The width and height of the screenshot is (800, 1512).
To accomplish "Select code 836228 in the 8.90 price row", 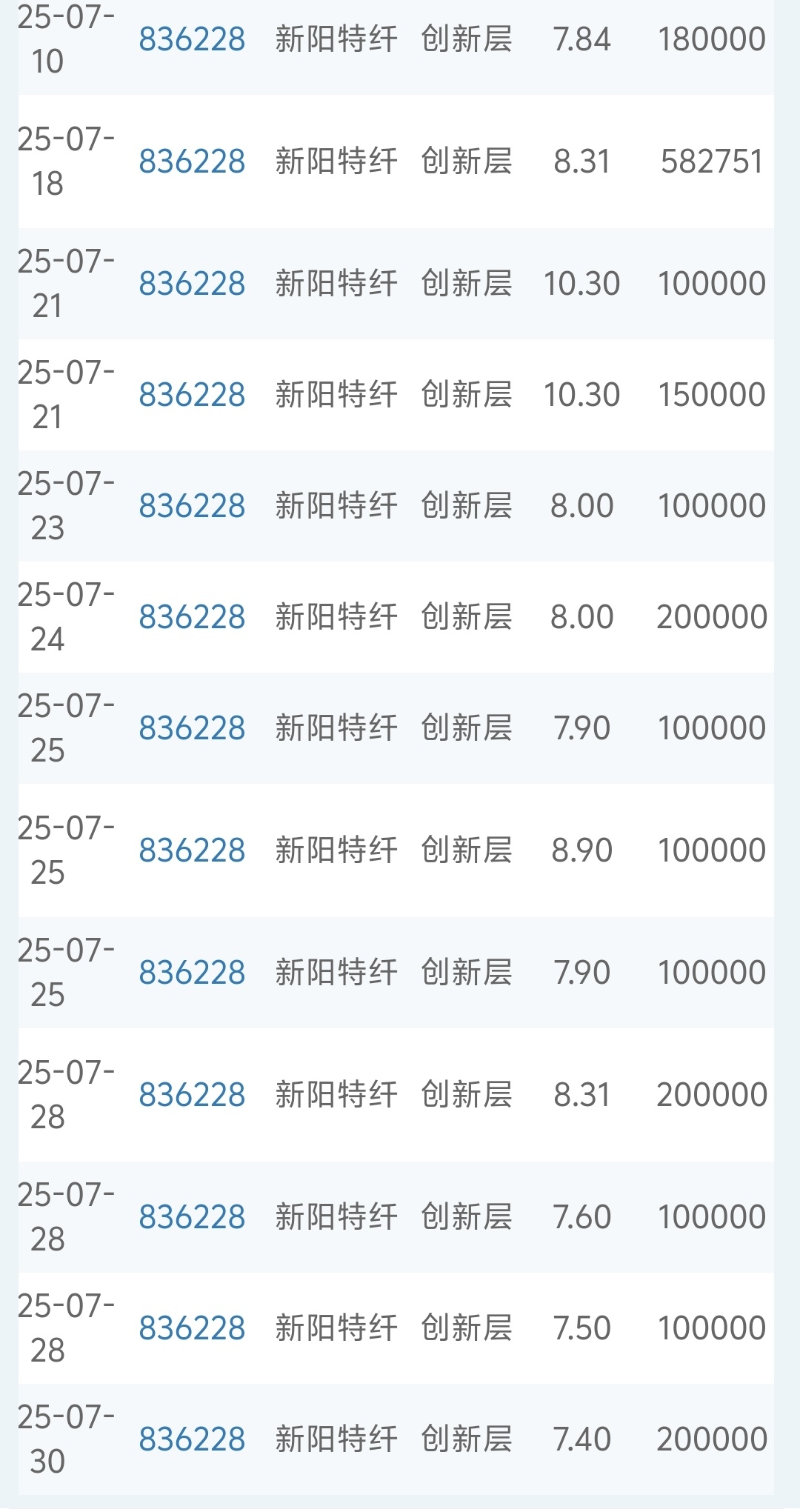I will point(192,850).
